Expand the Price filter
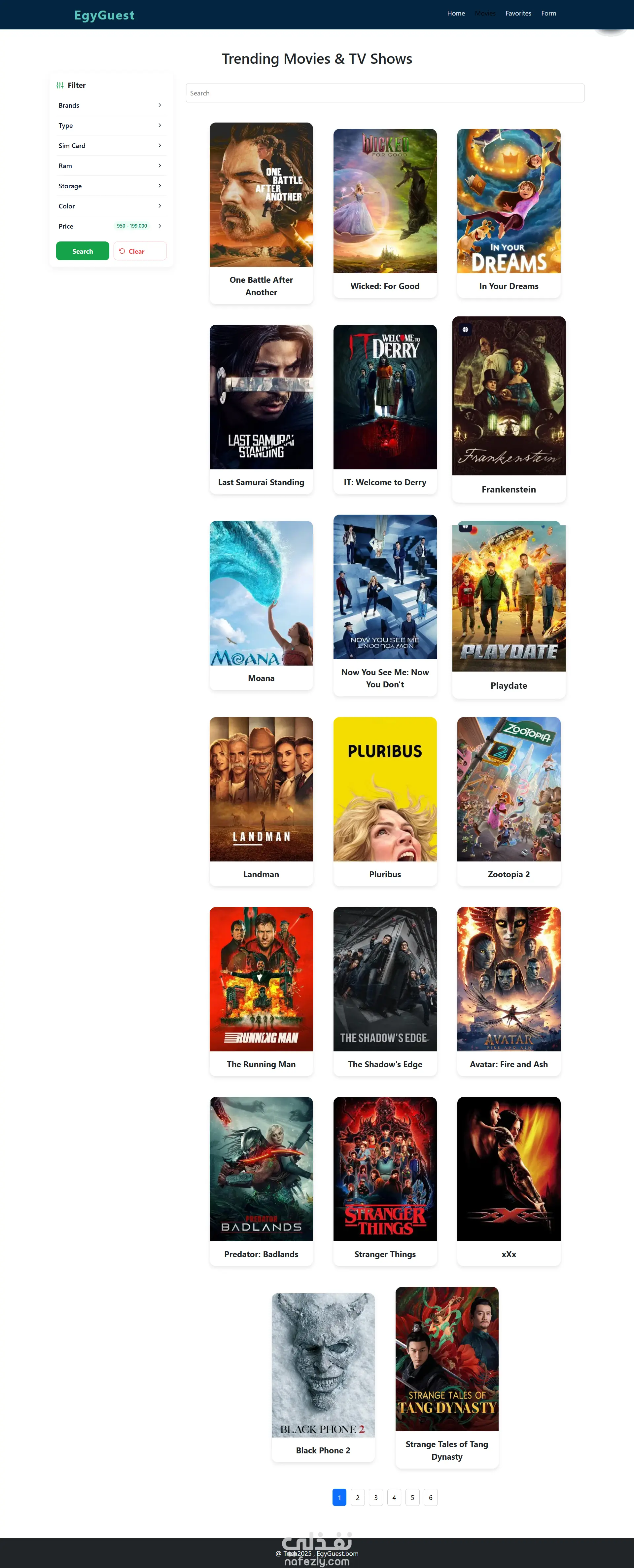634x1568 pixels. pyautogui.click(x=110, y=226)
